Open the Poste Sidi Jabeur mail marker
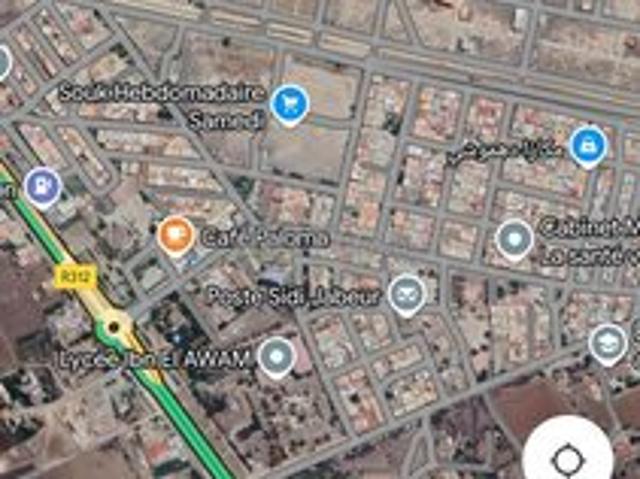The height and width of the screenshot is (479, 640). (x=406, y=293)
